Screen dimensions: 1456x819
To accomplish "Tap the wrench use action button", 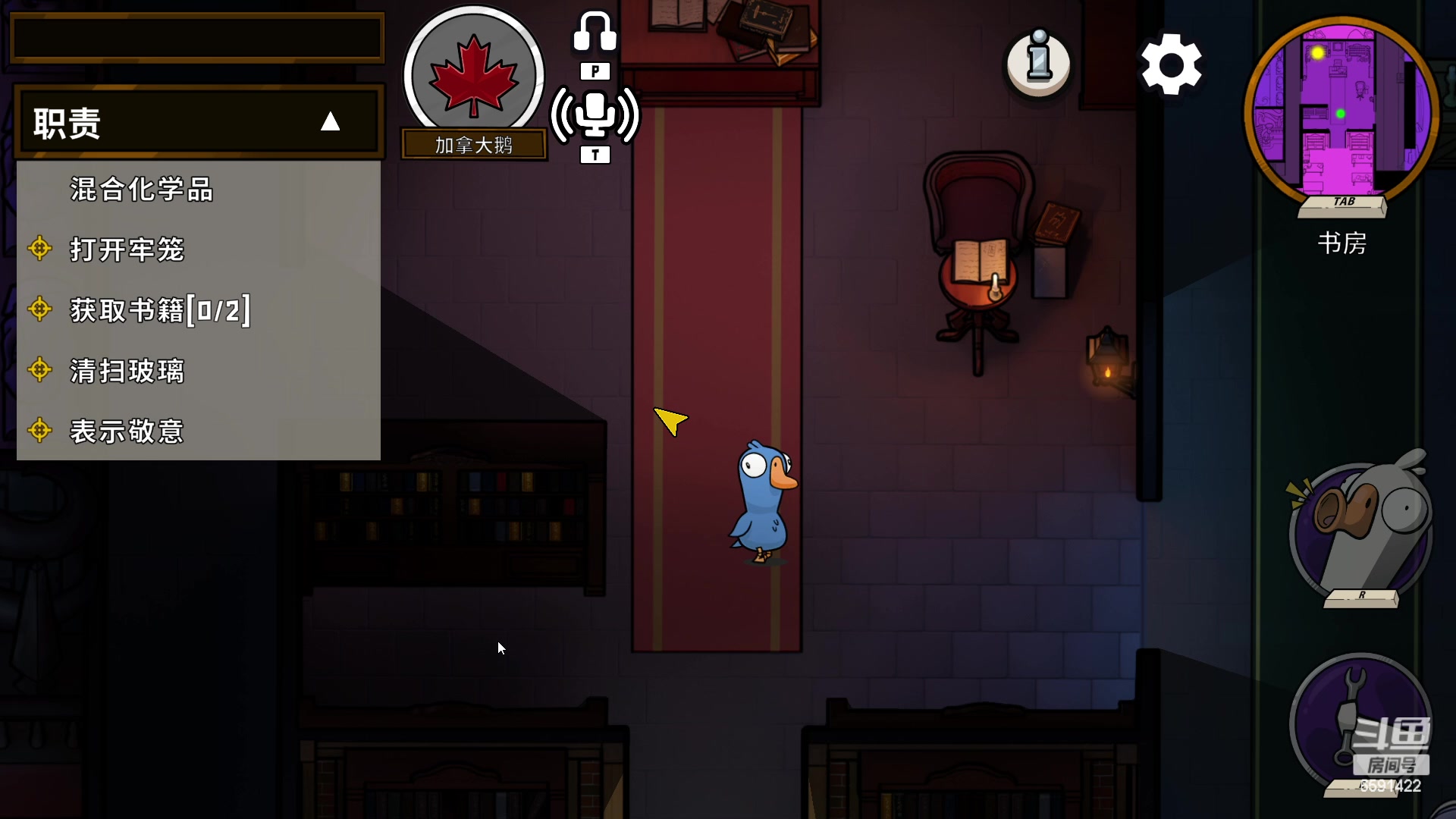I will click(x=1360, y=720).
